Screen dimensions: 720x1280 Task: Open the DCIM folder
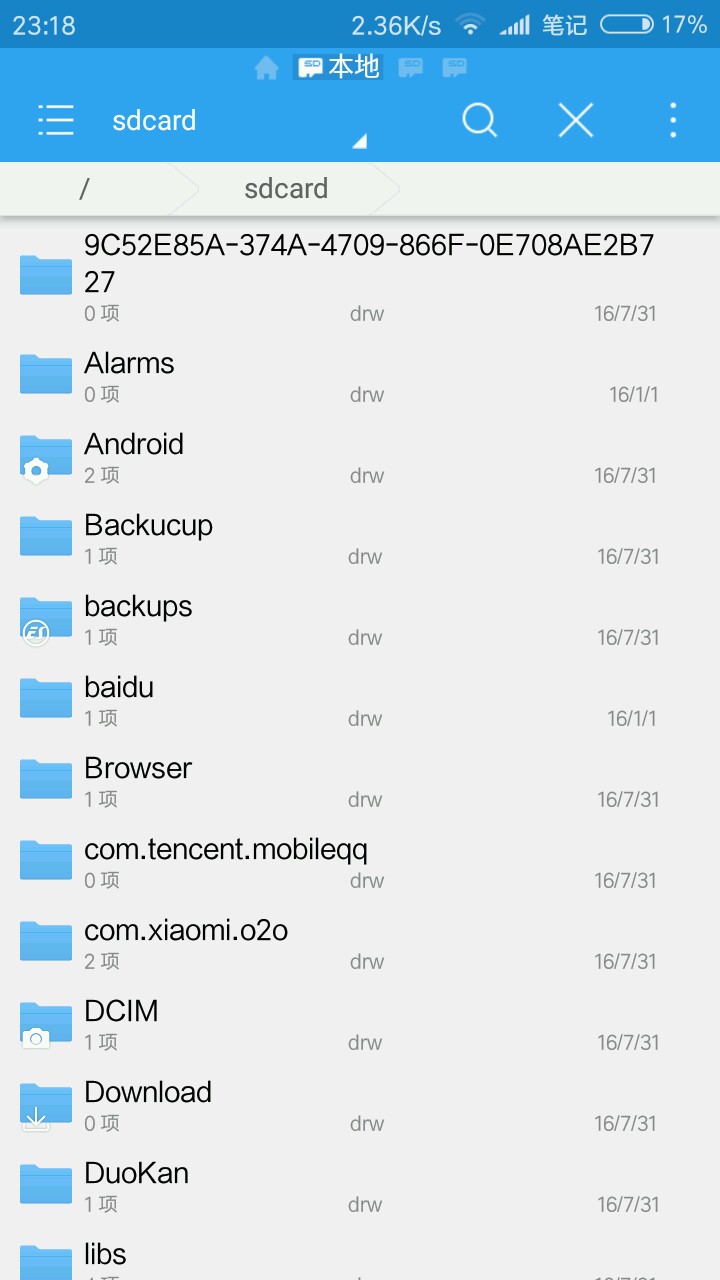pos(121,1012)
